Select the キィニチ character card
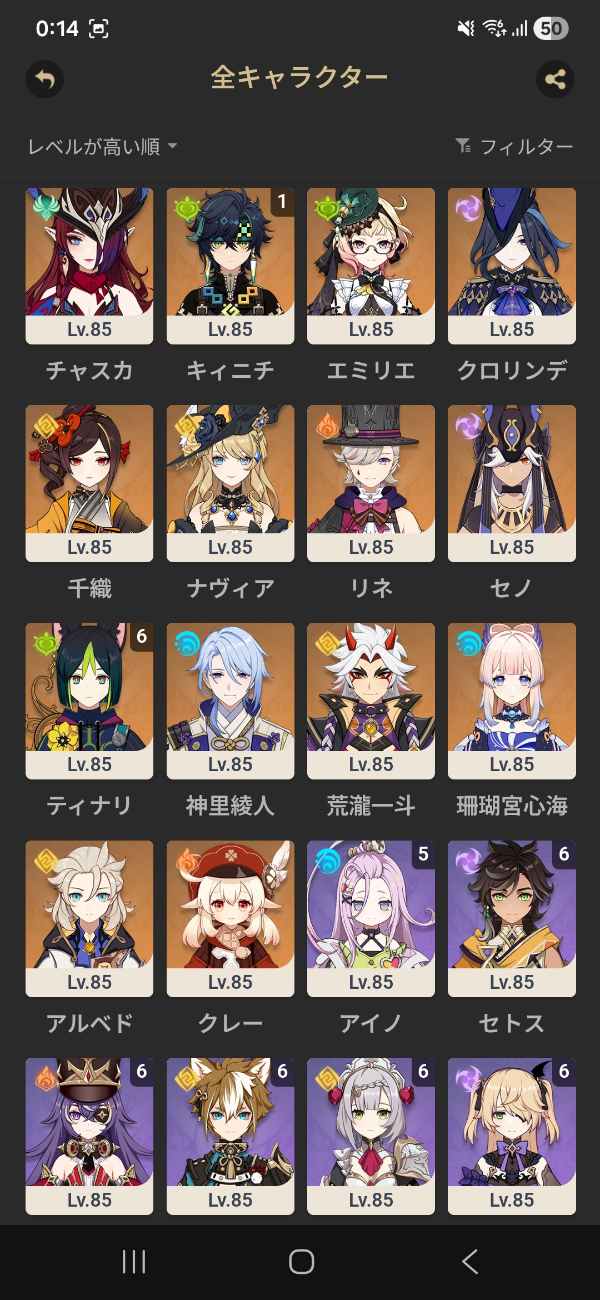Screen dimensions: 600x1300 pos(230,266)
